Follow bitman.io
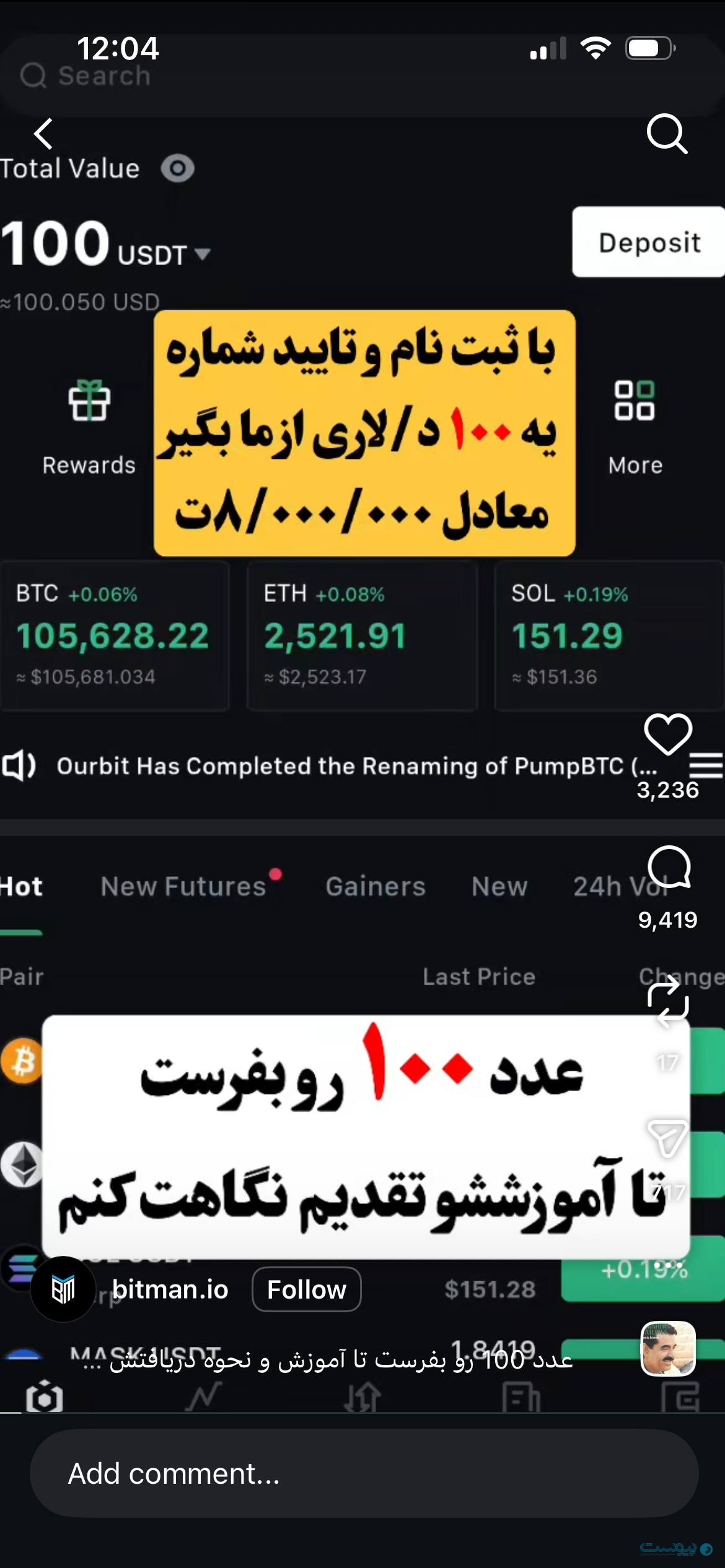725x1568 pixels. coord(306,1289)
